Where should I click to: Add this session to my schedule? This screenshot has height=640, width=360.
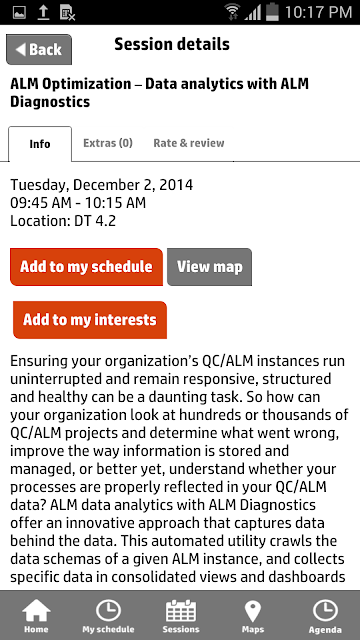pos(86,267)
